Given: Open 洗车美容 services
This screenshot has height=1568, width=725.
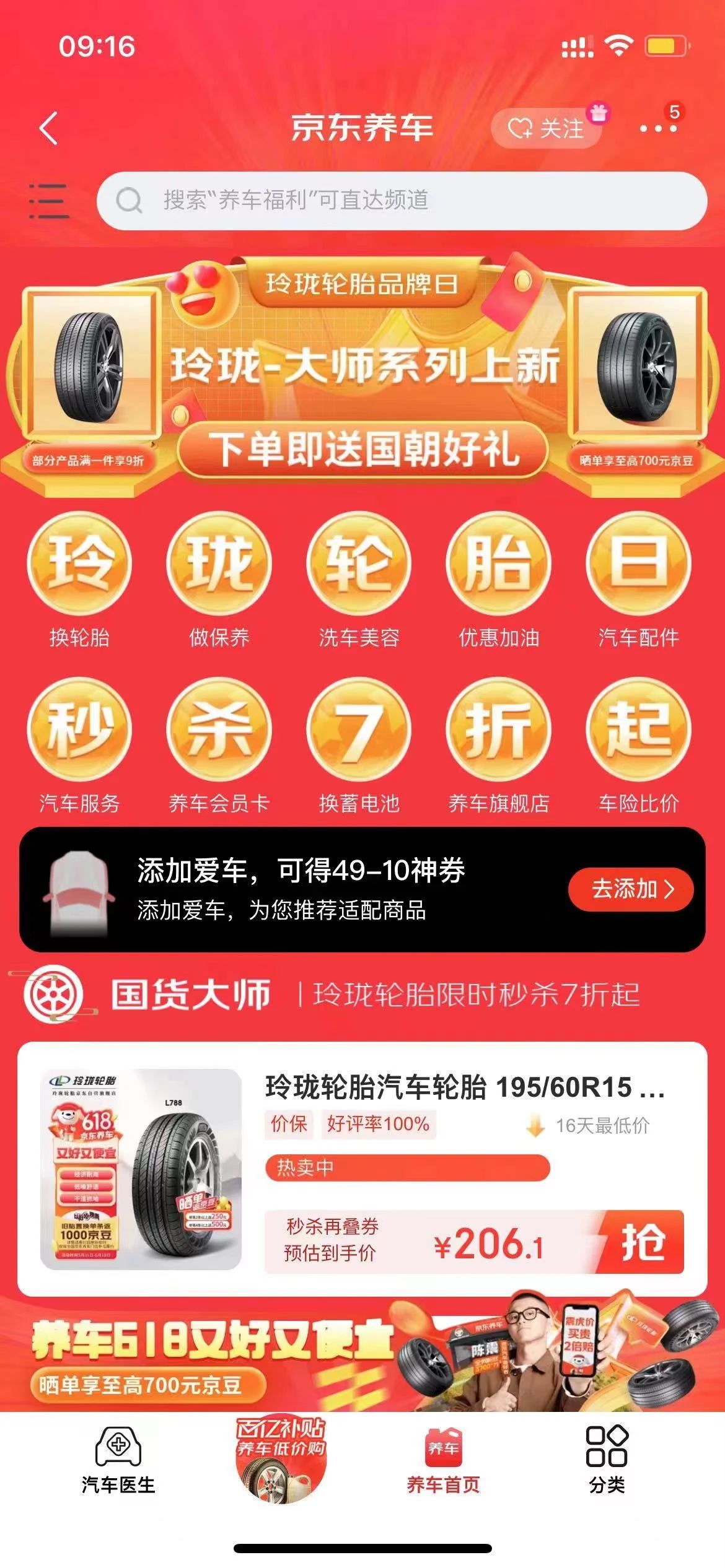Looking at the screenshot, I should click(359, 581).
